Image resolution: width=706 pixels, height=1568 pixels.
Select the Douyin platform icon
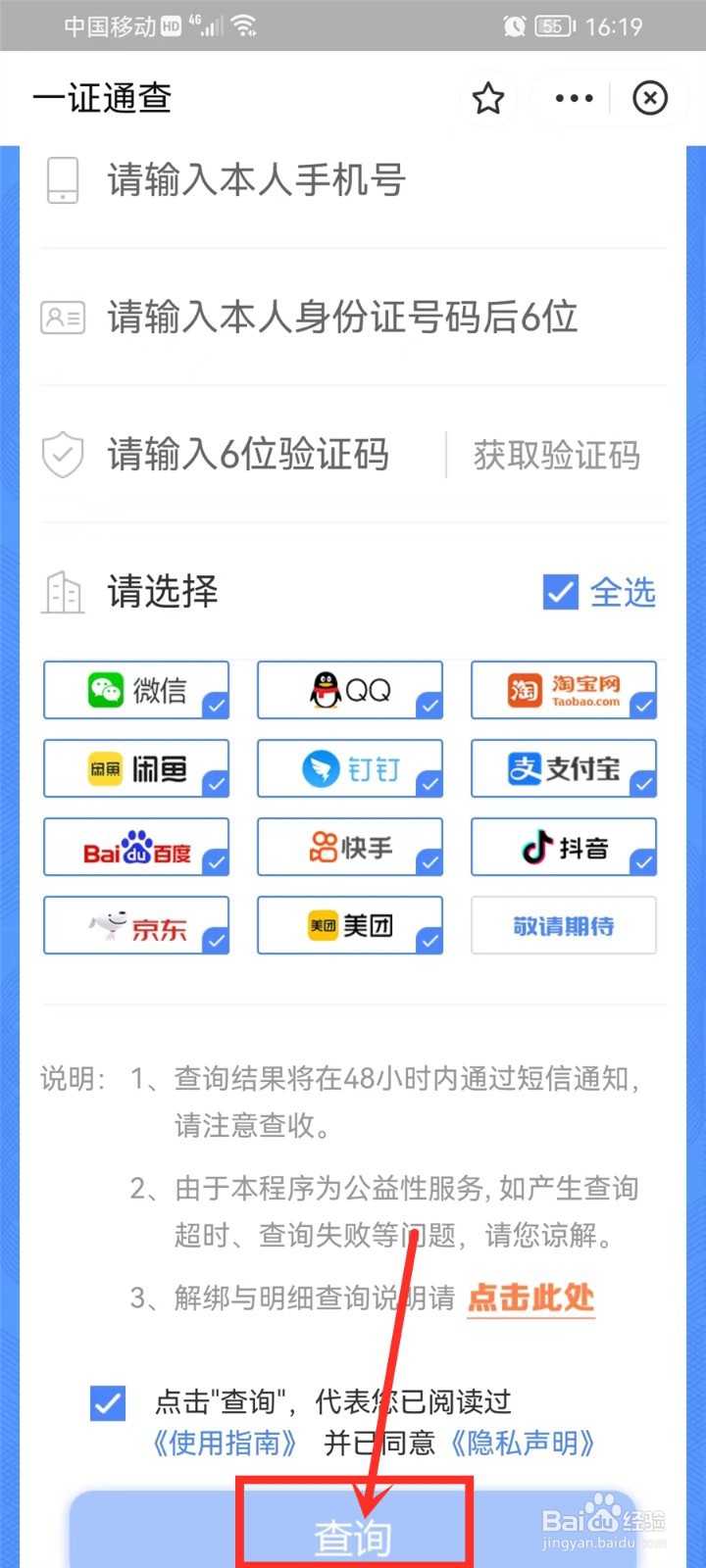pyautogui.click(x=563, y=847)
